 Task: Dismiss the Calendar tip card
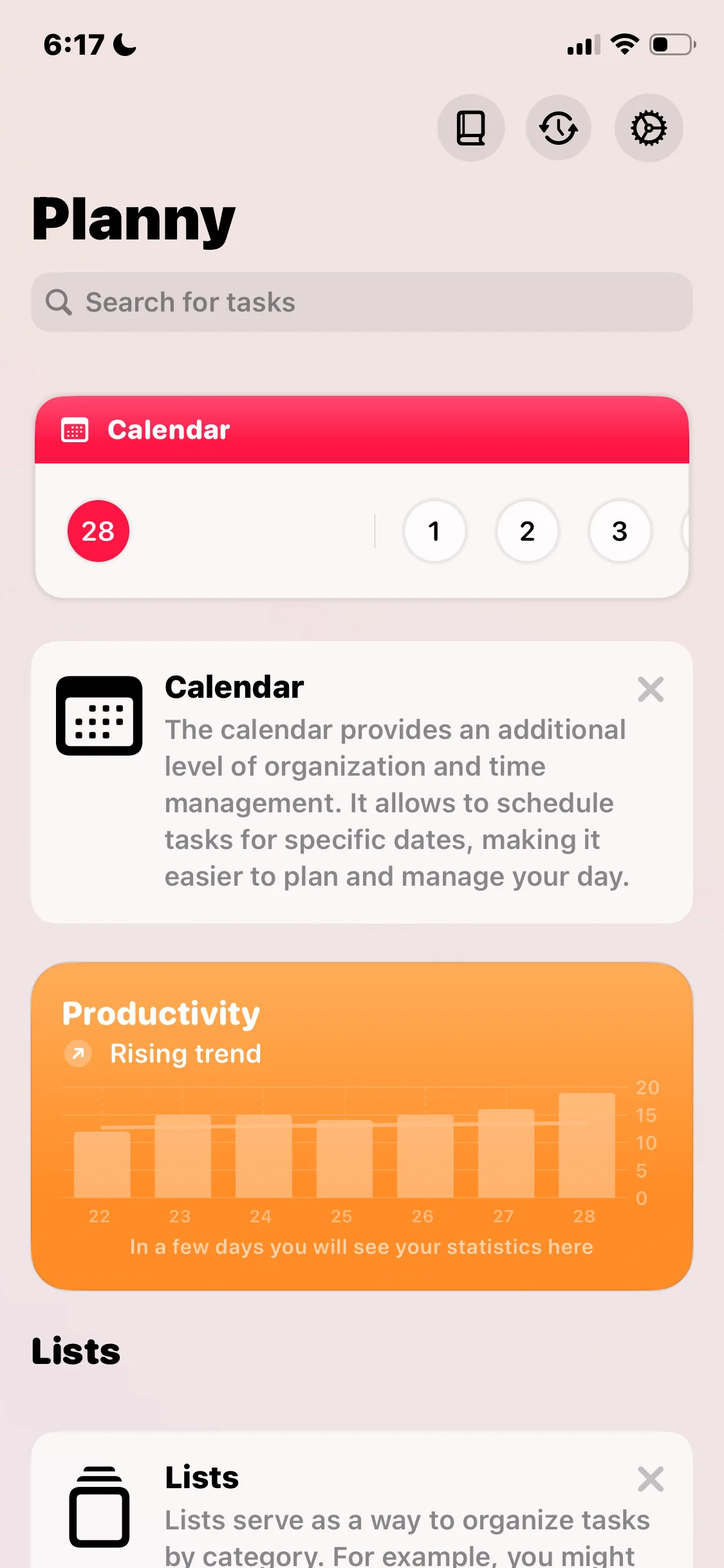tap(651, 689)
